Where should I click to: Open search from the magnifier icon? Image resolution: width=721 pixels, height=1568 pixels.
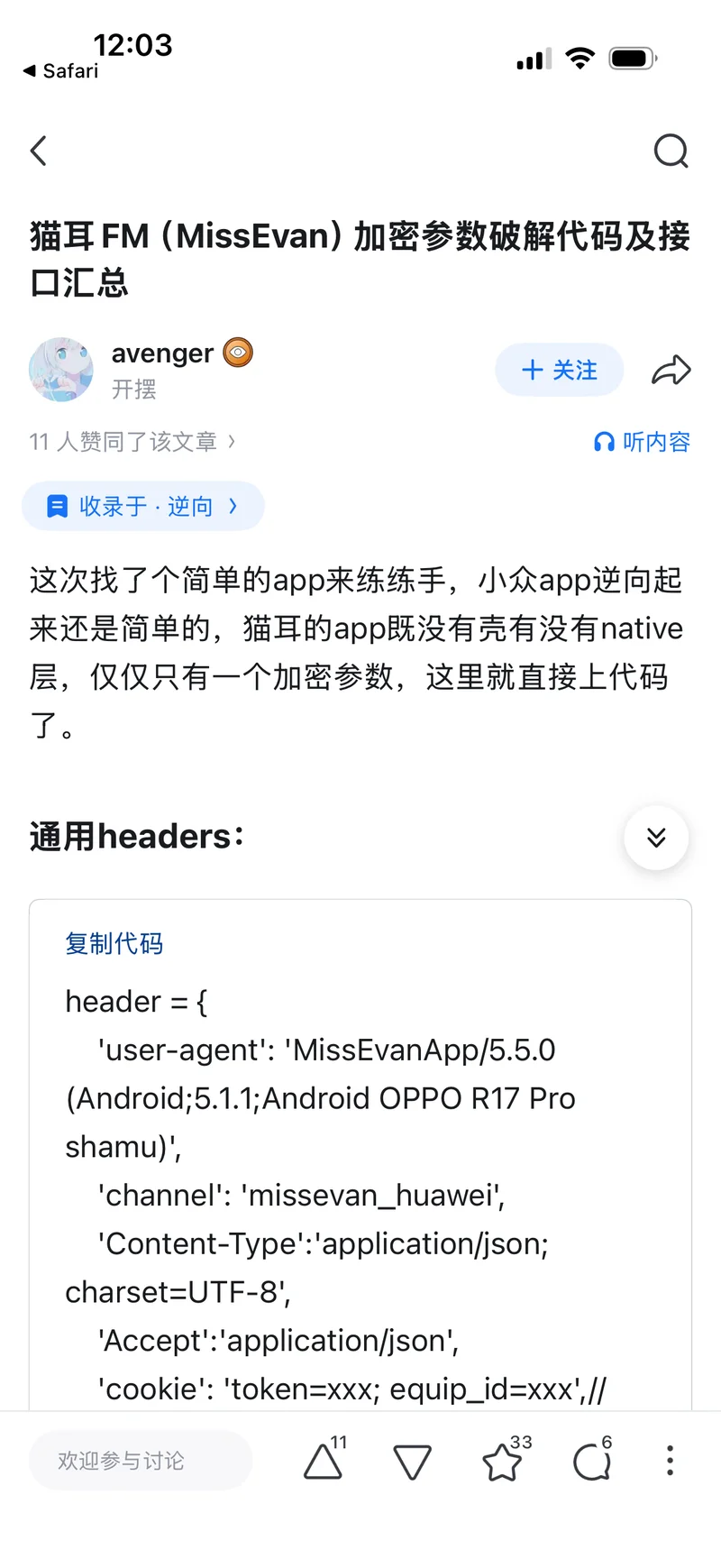click(x=671, y=151)
